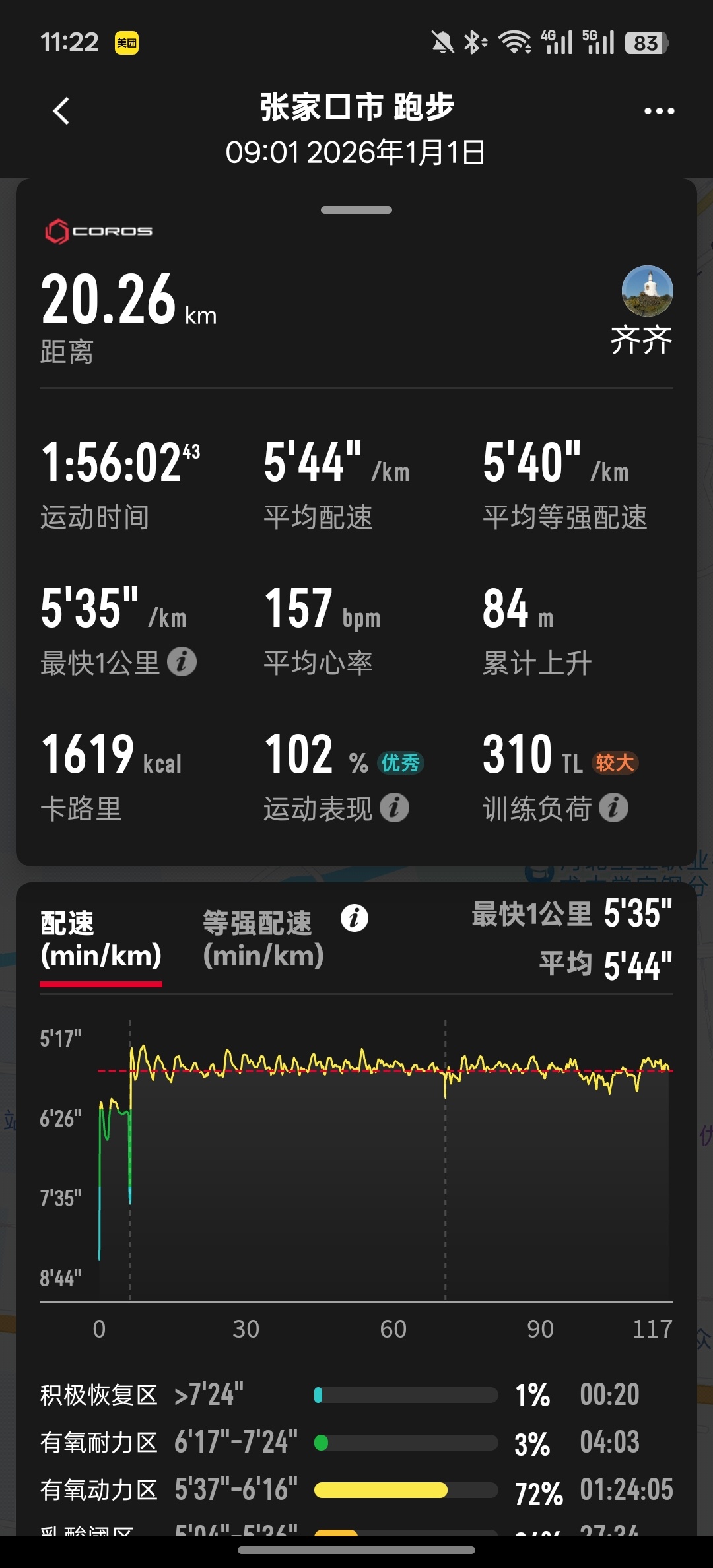Show info about 最快1公里
This screenshot has width=713, height=1568.
(182, 662)
